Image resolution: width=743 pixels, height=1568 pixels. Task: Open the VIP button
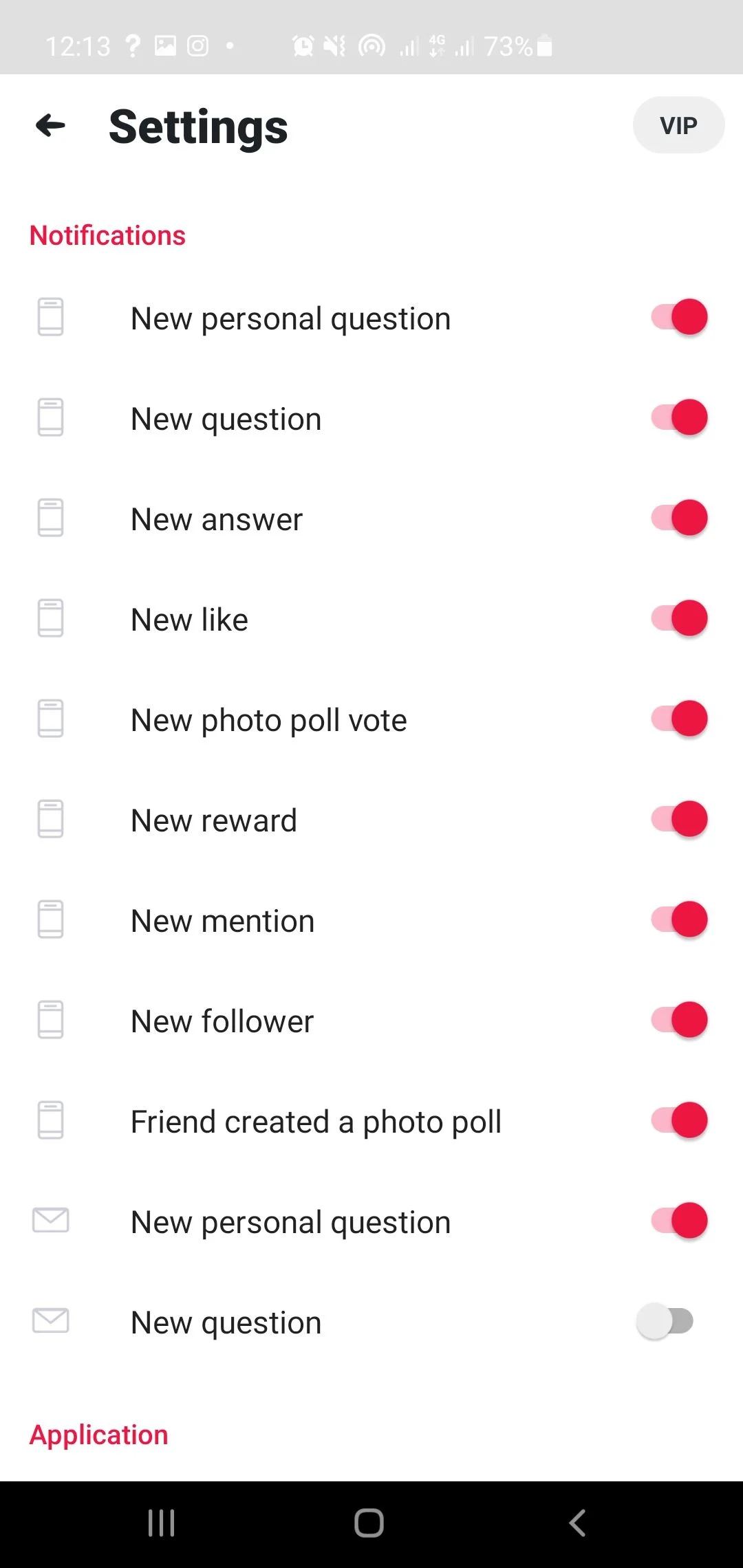(678, 125)
